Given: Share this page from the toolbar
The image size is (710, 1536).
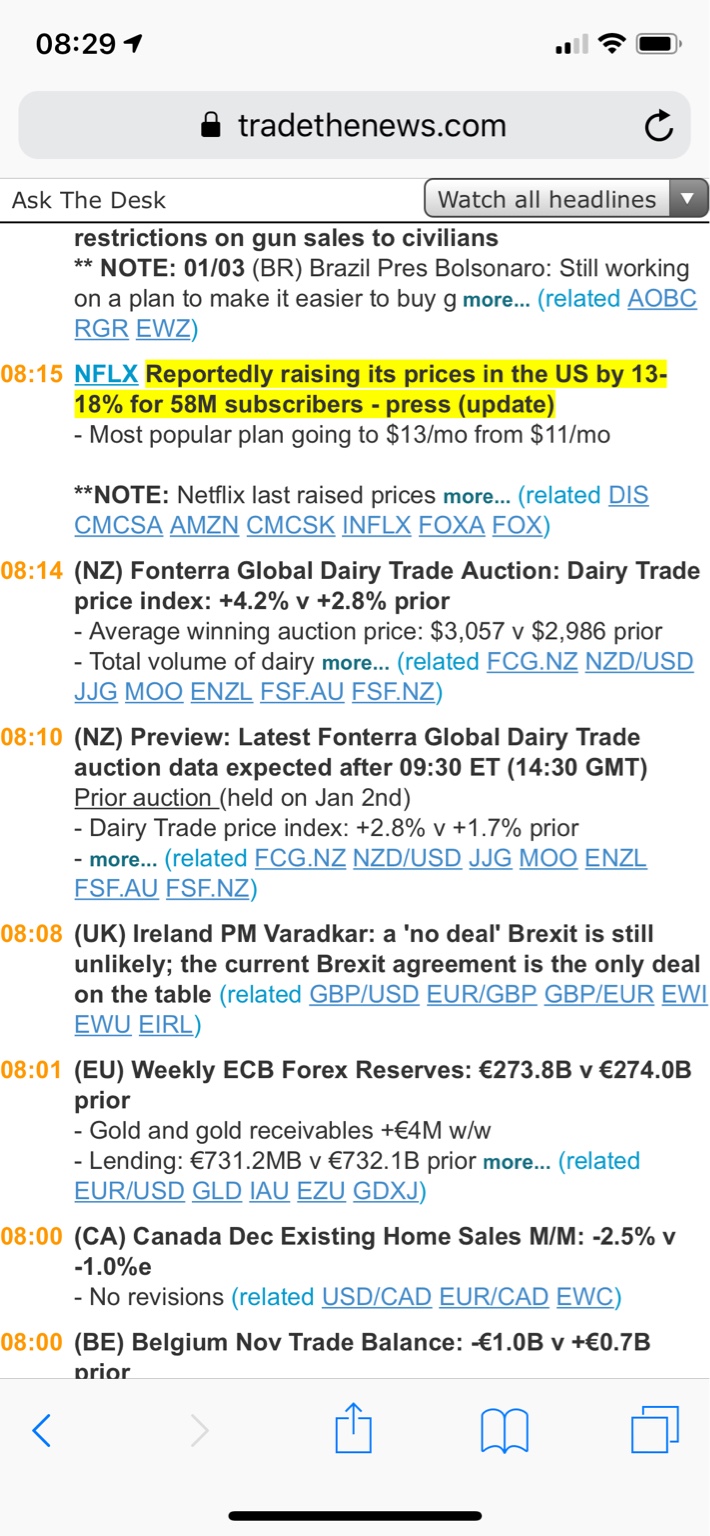Looking at the screenshot, I should [353, 1427].
